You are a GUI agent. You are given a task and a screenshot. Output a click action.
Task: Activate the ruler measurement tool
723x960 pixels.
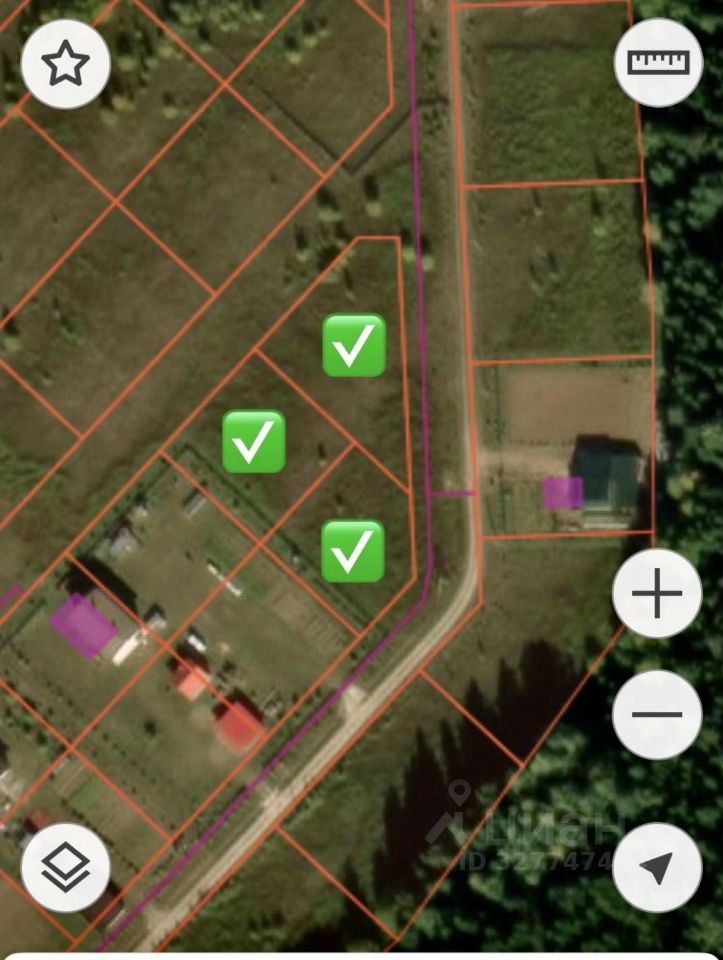pos(658,62)
